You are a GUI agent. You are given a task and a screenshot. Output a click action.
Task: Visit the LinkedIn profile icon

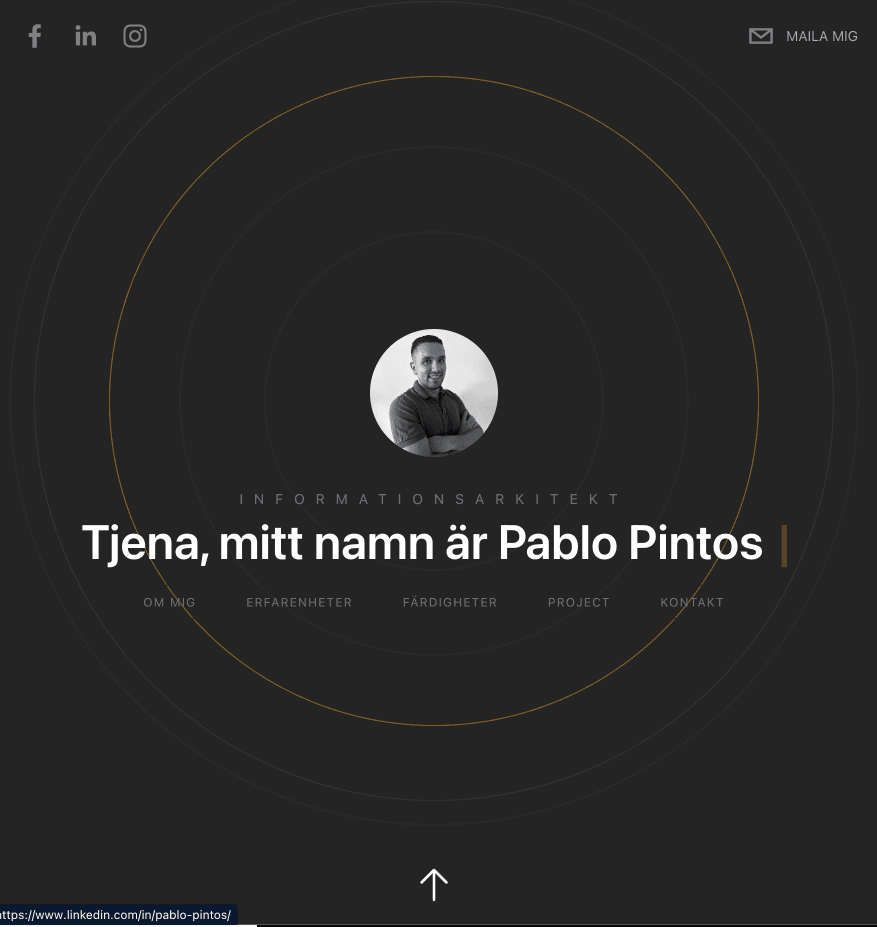(86, 37)
